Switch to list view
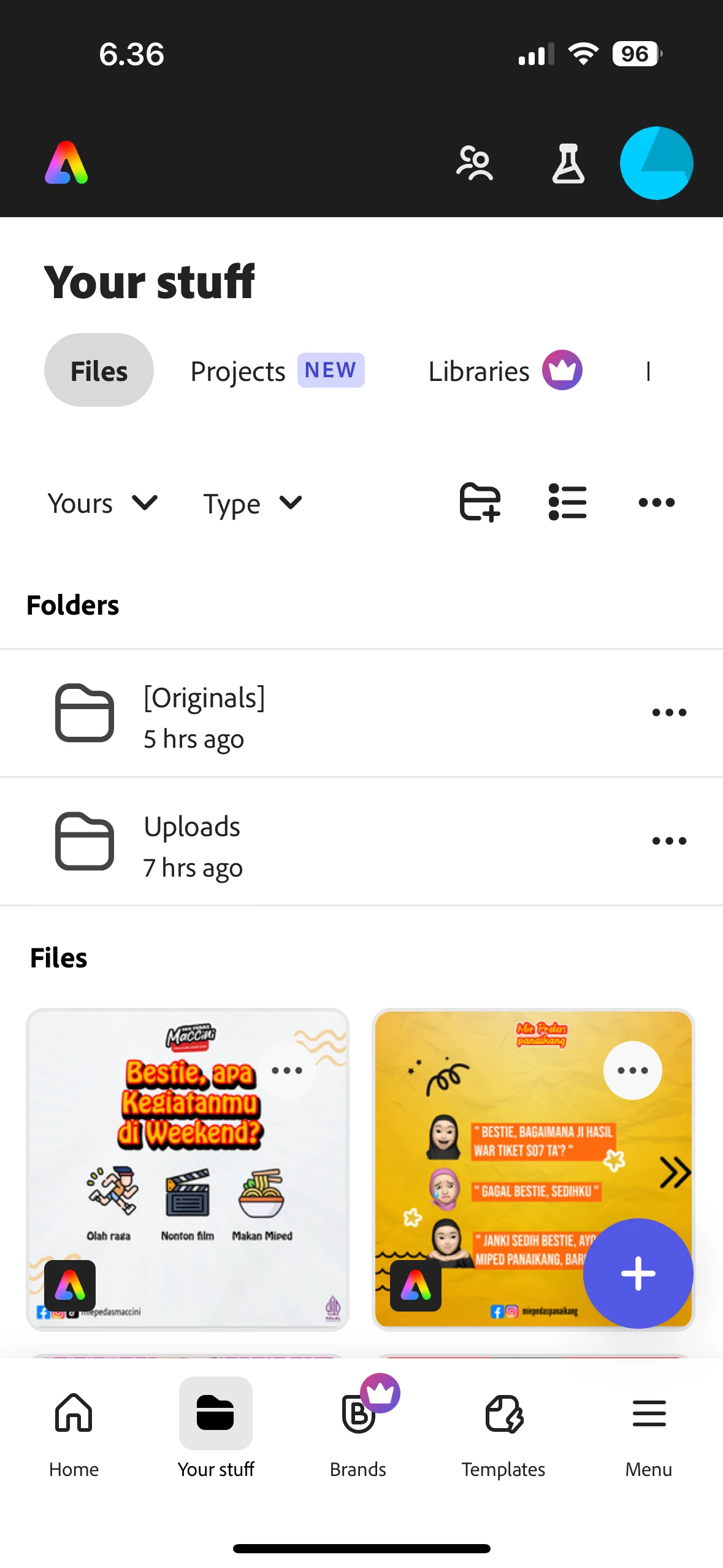723x1568 pixels. click(567, 502)
